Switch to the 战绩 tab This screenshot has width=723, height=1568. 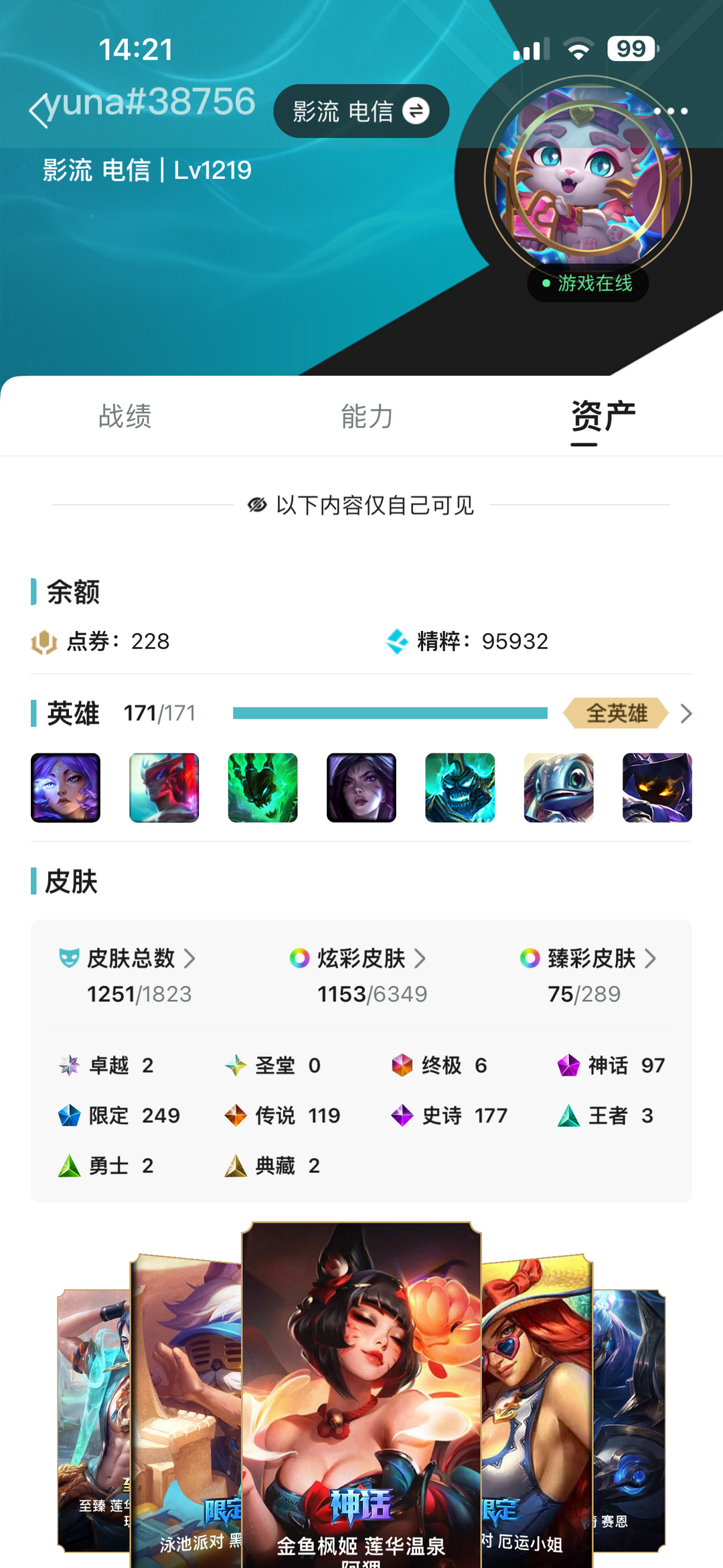point(125,416)
